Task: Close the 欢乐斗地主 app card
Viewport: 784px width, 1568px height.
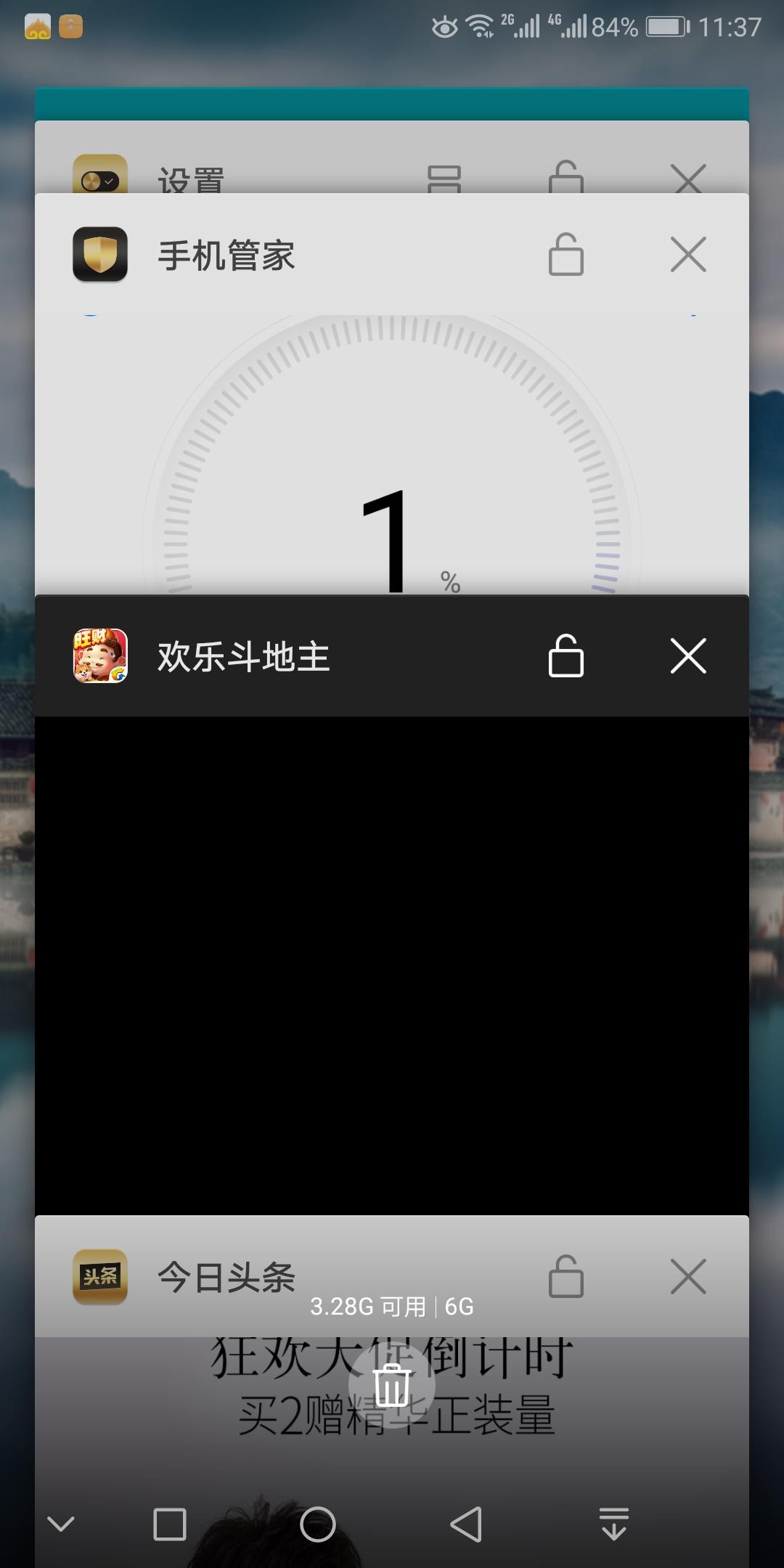Action: (x=688, y=656)
